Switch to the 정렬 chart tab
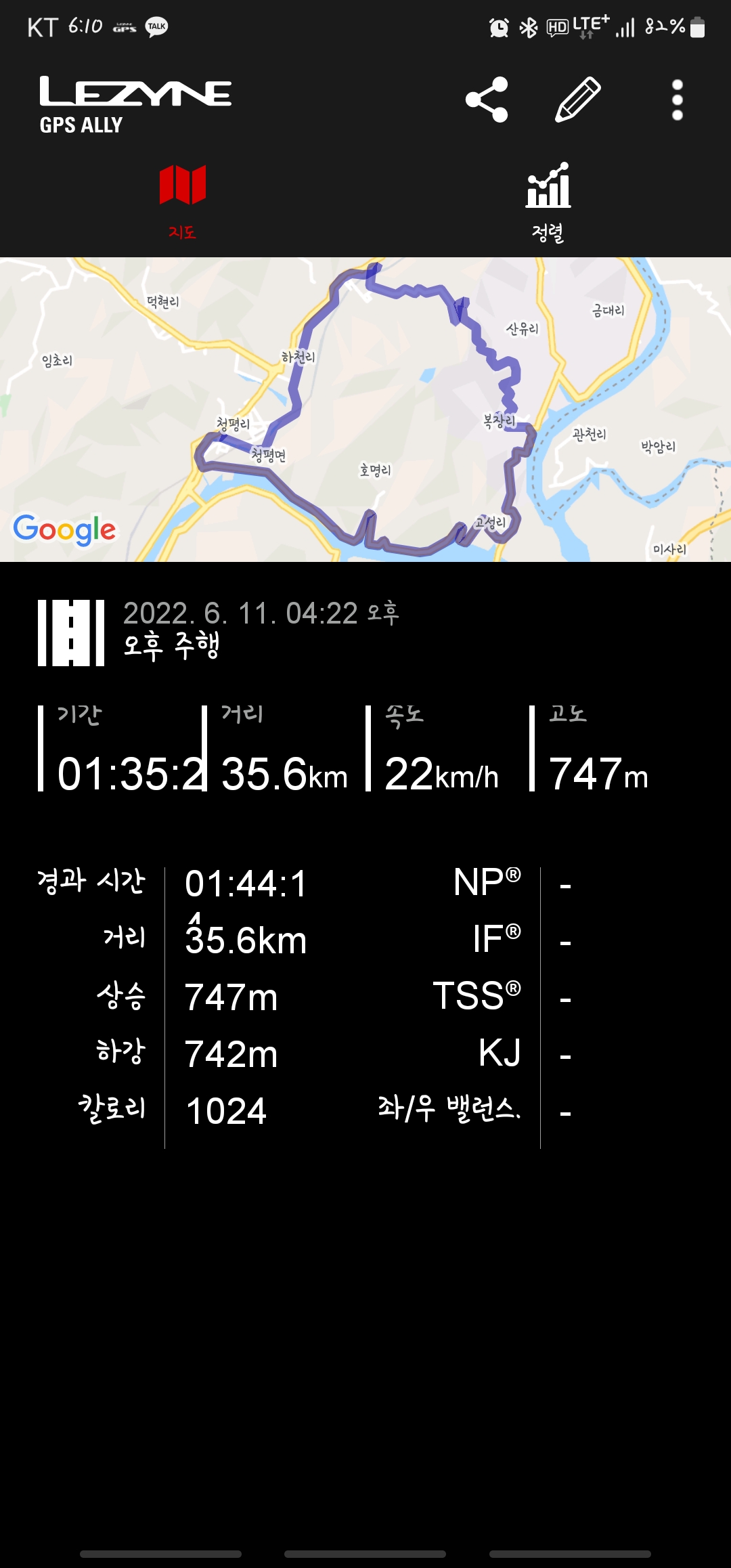Screen dimensions: 731x1568 point(548,202)
